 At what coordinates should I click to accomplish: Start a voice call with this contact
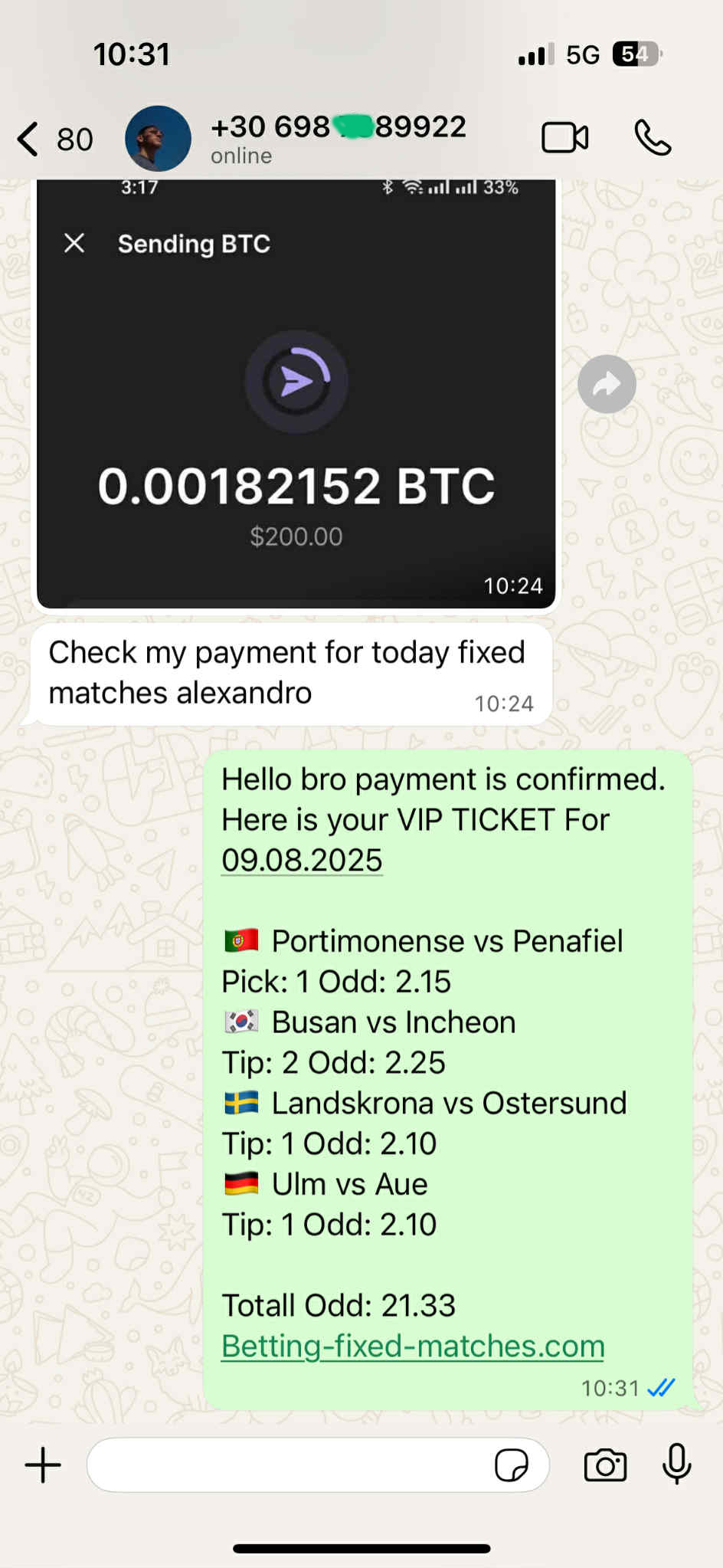point(653,138)
